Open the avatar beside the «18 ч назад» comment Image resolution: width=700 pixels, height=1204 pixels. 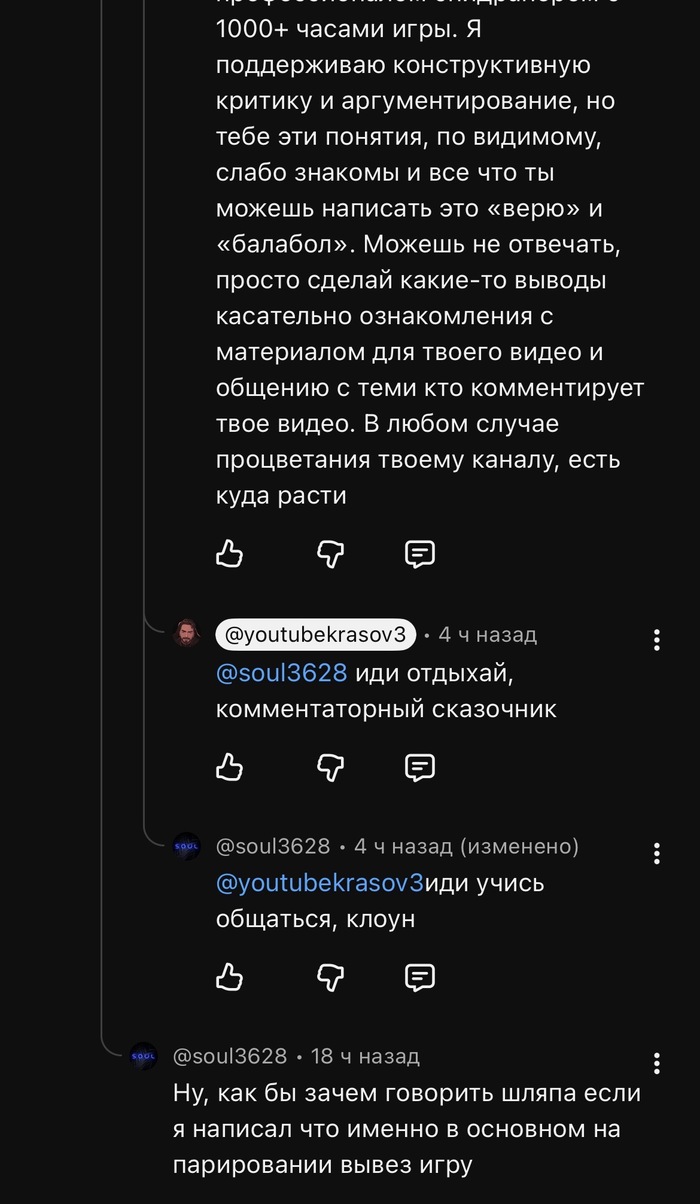pos(144,1056)
